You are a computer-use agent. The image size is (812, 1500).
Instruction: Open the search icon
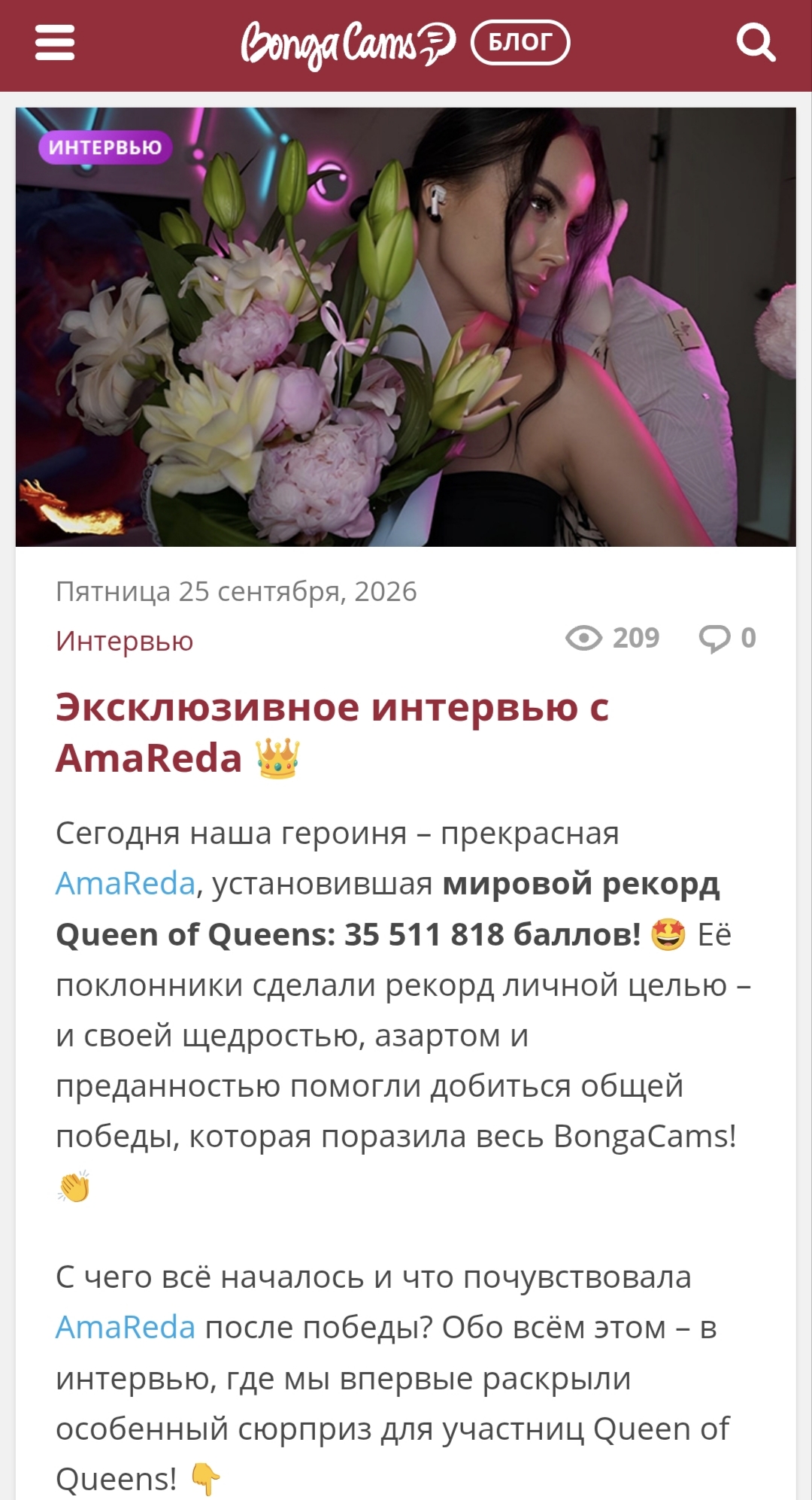[x=756, y=42]
